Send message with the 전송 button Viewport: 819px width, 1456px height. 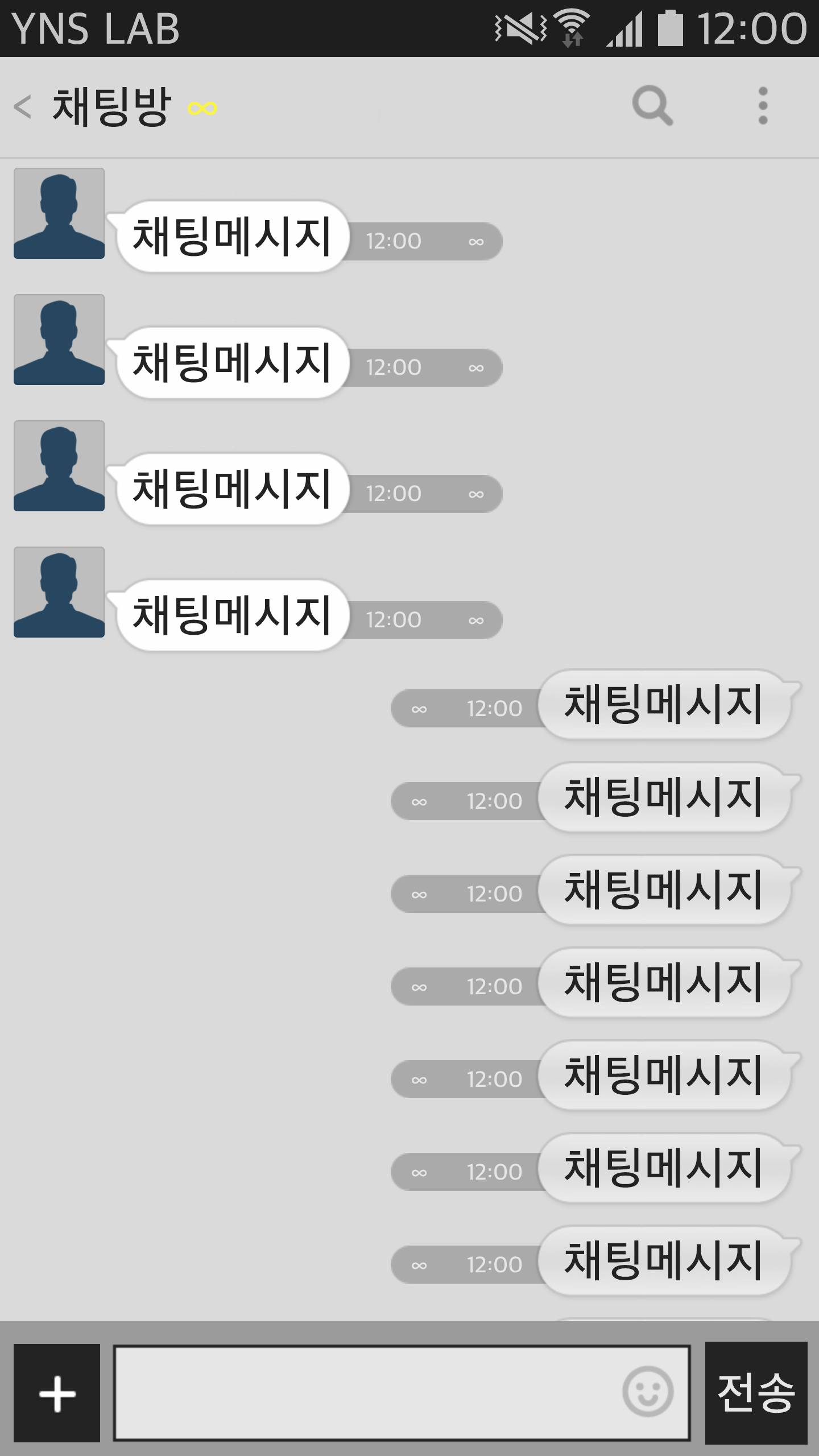coord(756,1393)
